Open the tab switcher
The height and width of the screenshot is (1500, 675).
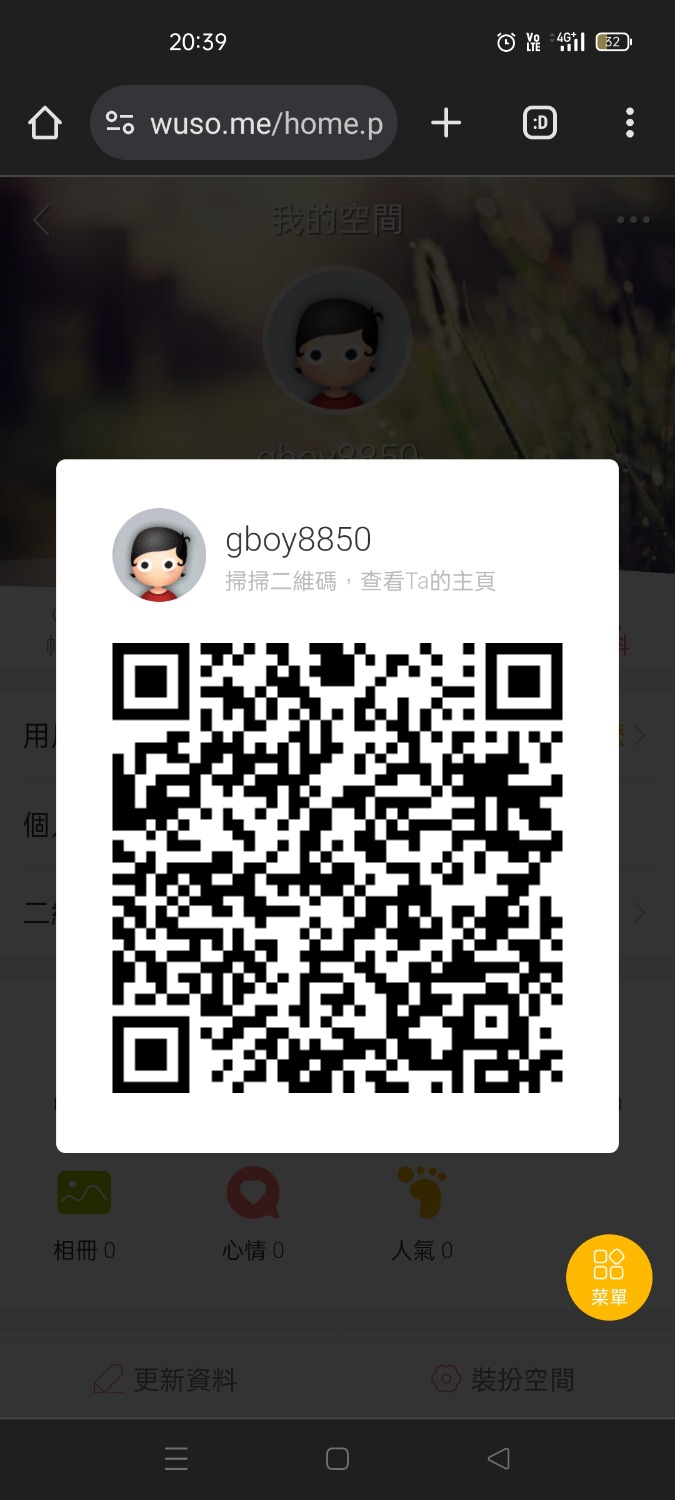[540, 123]
